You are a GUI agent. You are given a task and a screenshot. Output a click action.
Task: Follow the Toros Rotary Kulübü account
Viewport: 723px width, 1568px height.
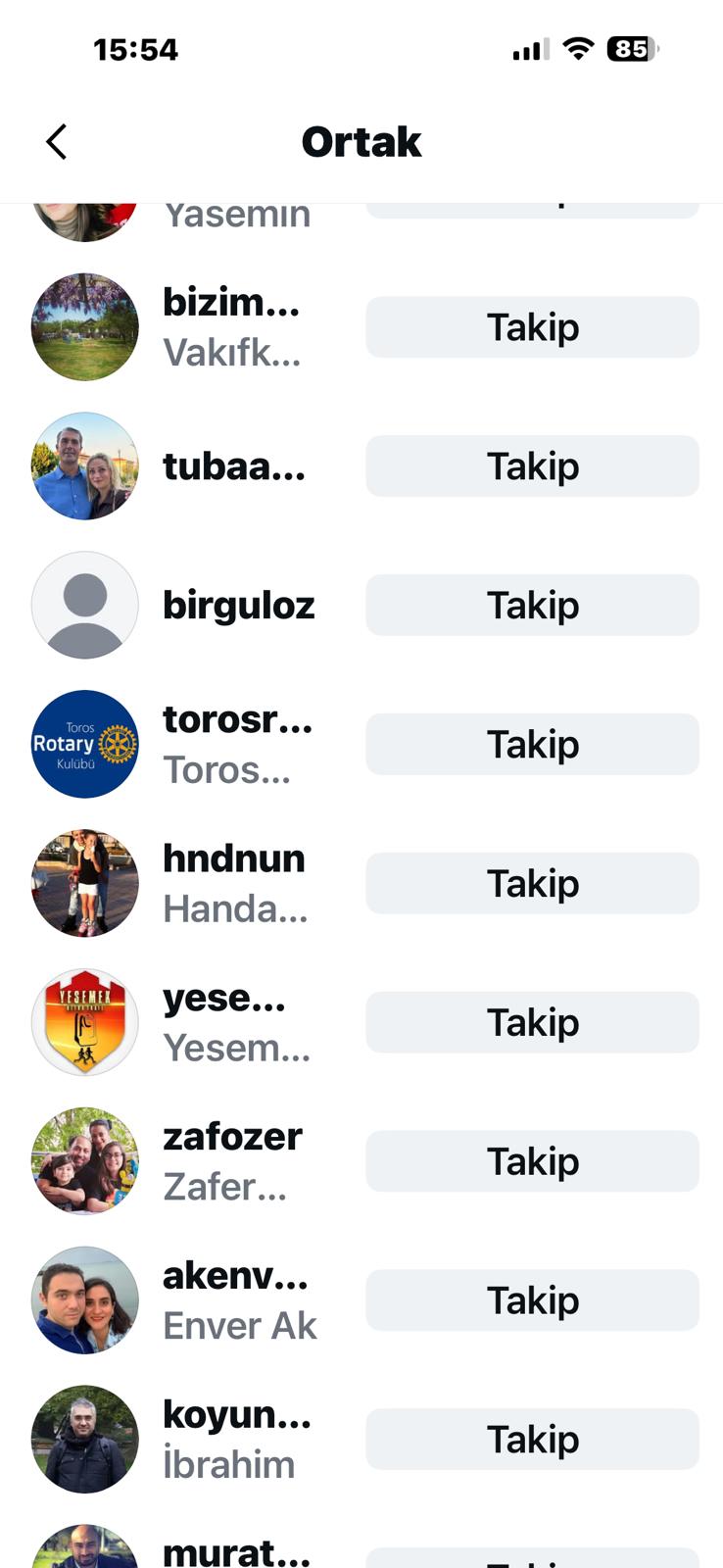tap(532, 745)
